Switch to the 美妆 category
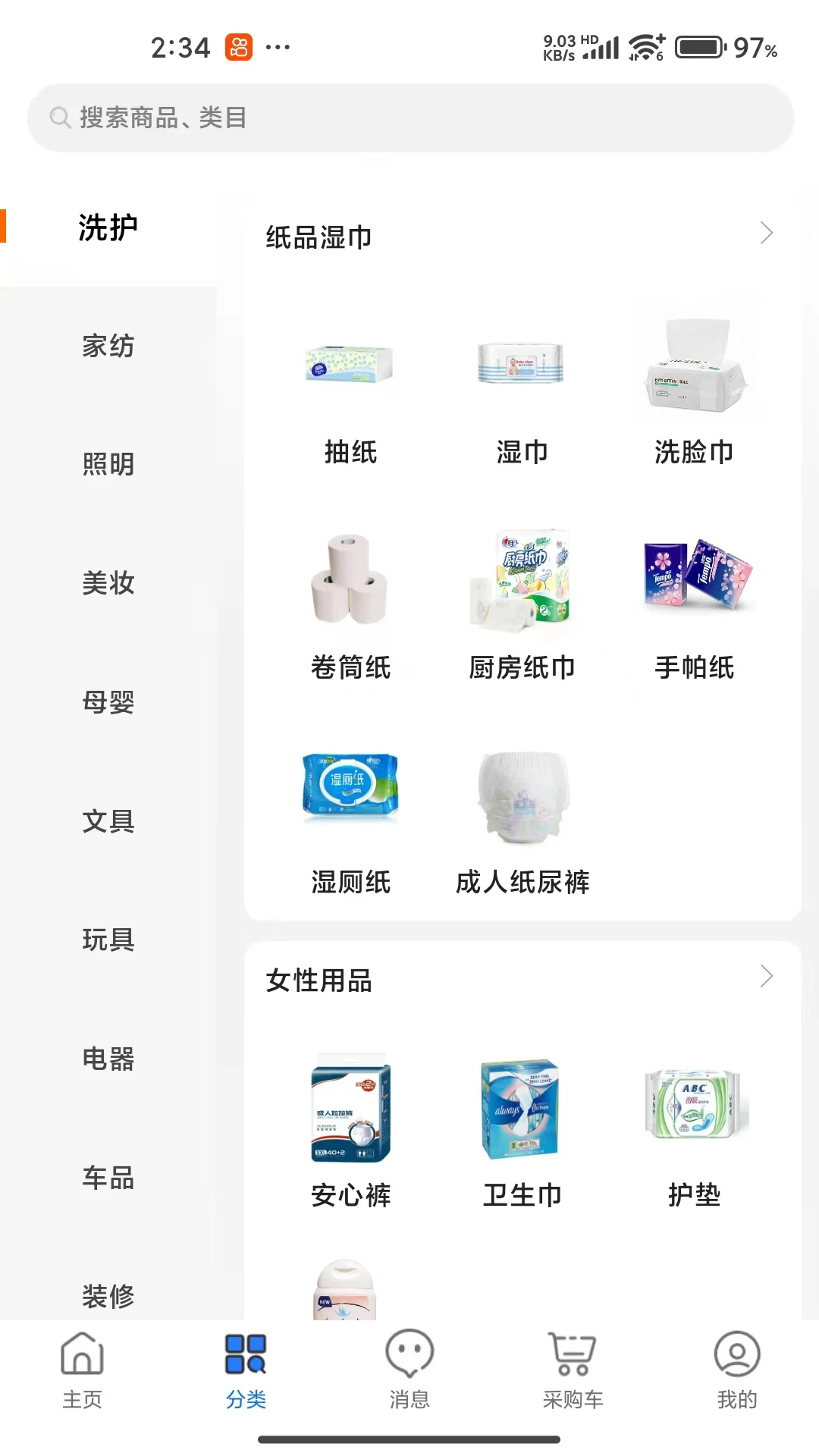This screenshot has height=1456, width=819. pyautogui.click(x=108, y=584)
